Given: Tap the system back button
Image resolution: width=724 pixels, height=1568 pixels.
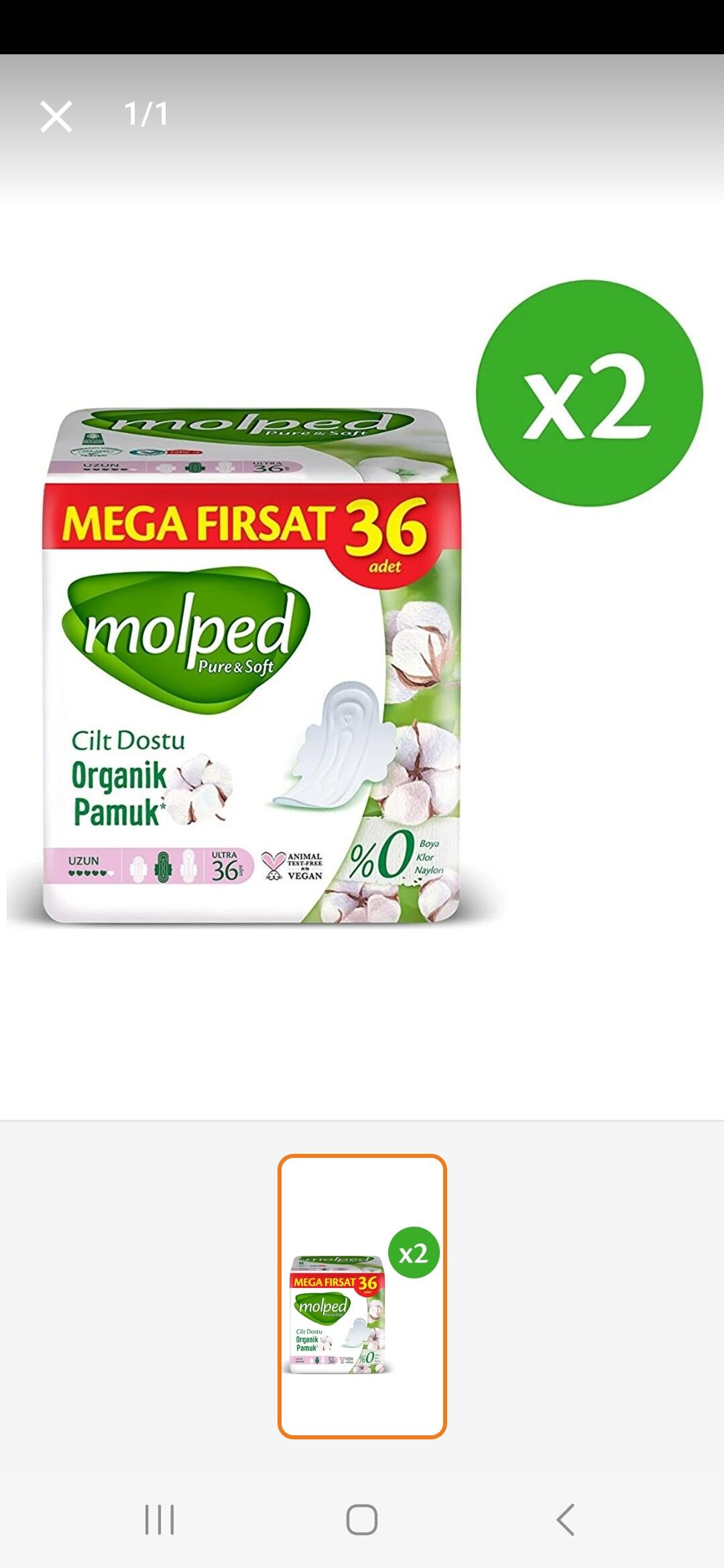Looking at the screenshot, I should click(x=565, y=1519).
